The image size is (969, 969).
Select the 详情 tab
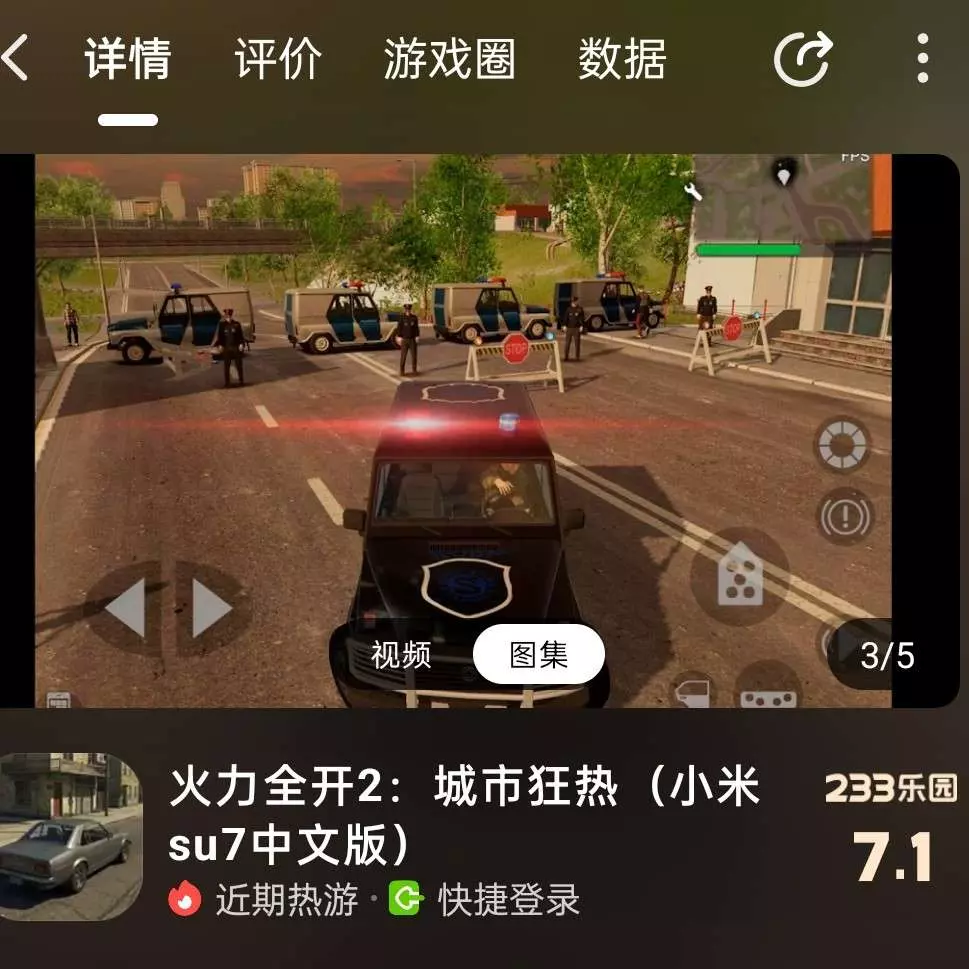coord(127,59)
